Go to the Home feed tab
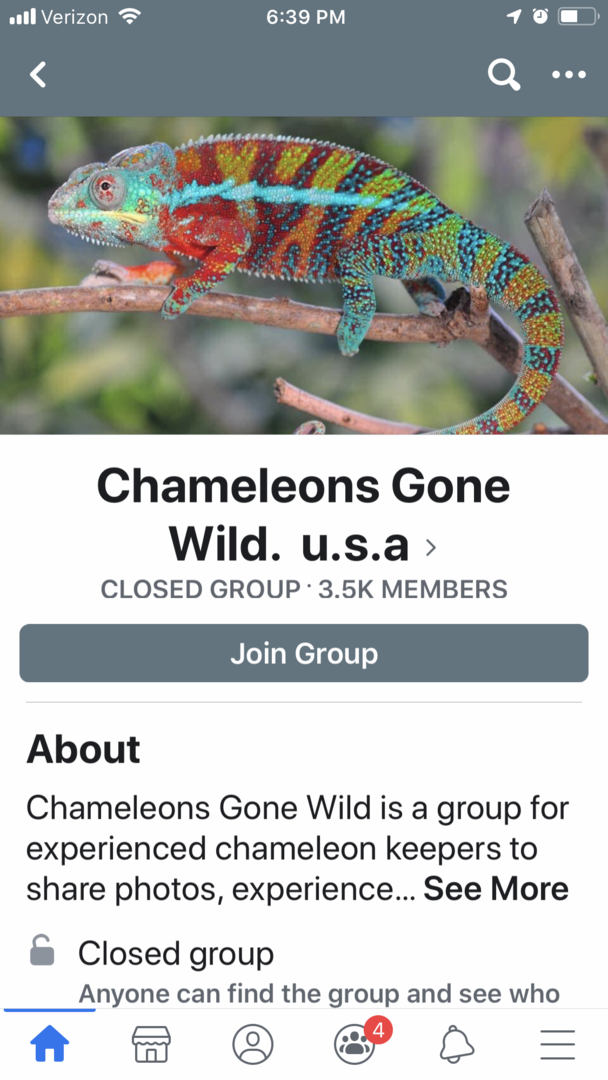The image size is (608, 1080). tap(50, 1045)
